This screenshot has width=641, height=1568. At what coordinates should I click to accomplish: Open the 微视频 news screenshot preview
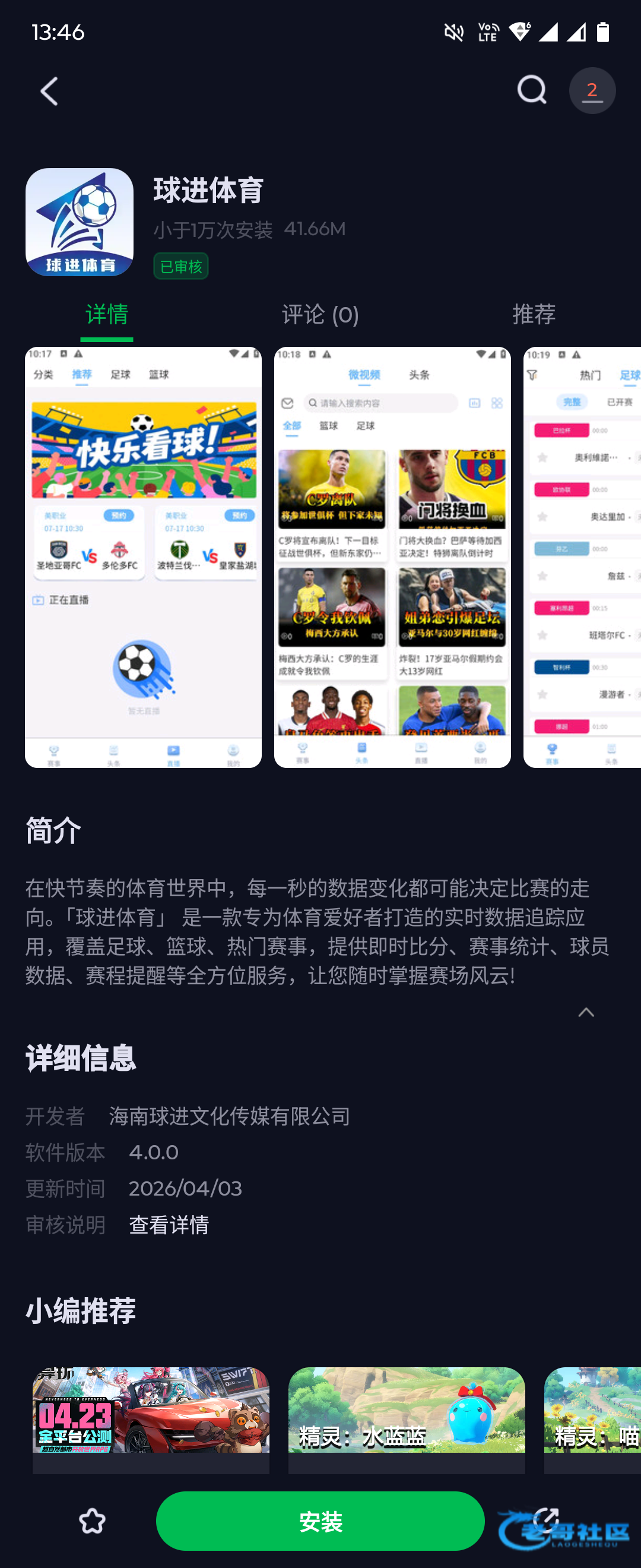tap(392, 557)
